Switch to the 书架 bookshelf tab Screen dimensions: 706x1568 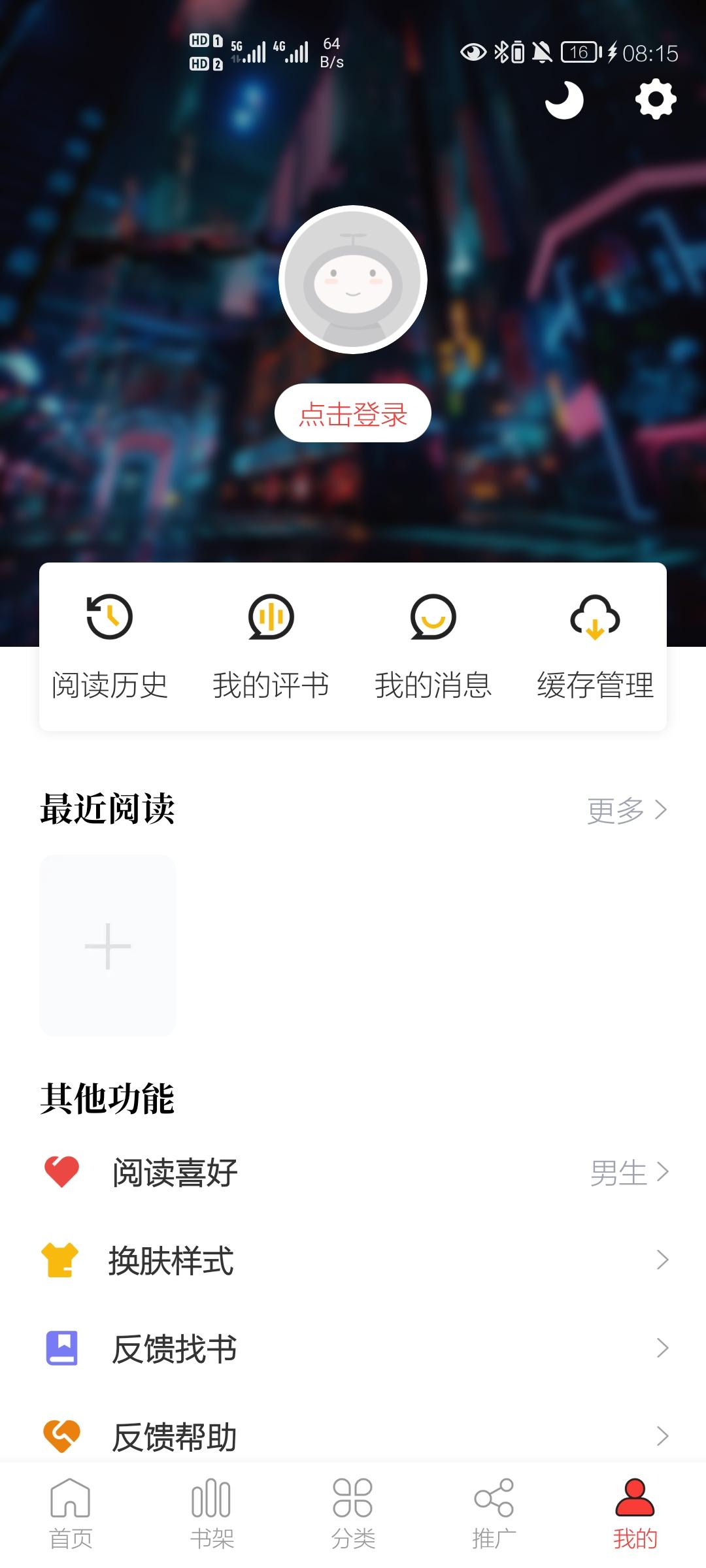tap(212, 1513)
